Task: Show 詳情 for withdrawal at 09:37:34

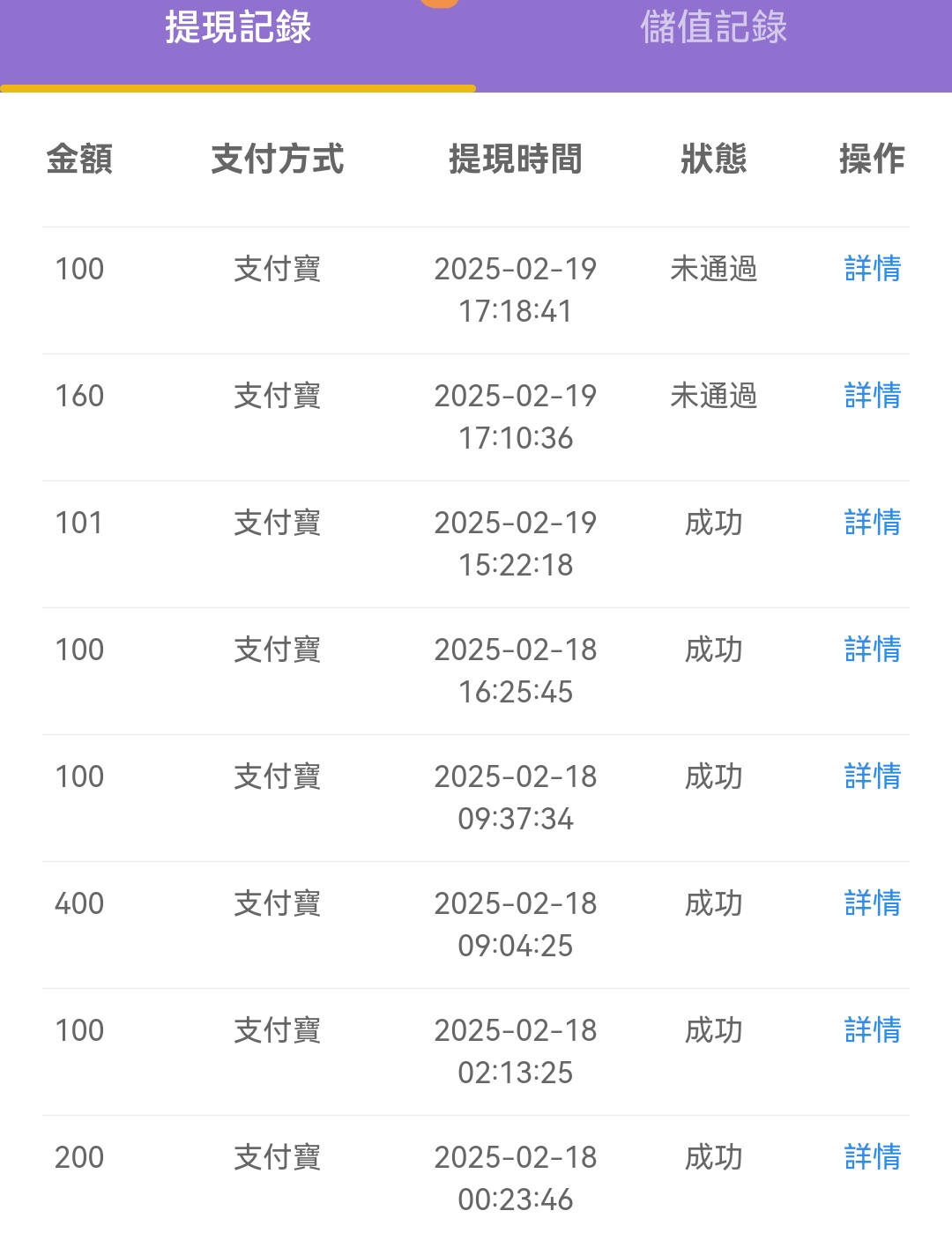Action: [x=872, y=776]
